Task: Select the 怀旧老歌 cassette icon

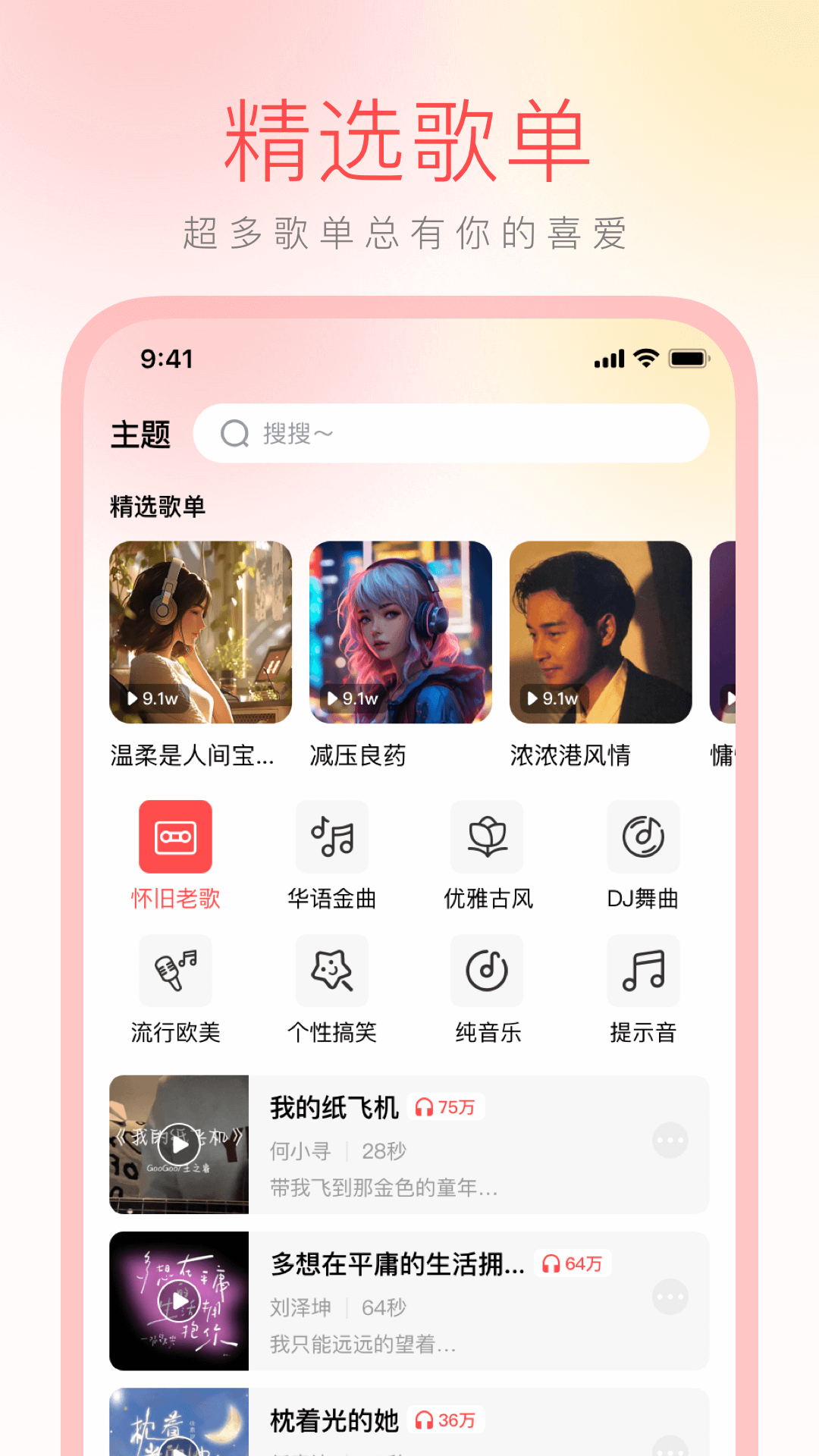Action: 175,837
